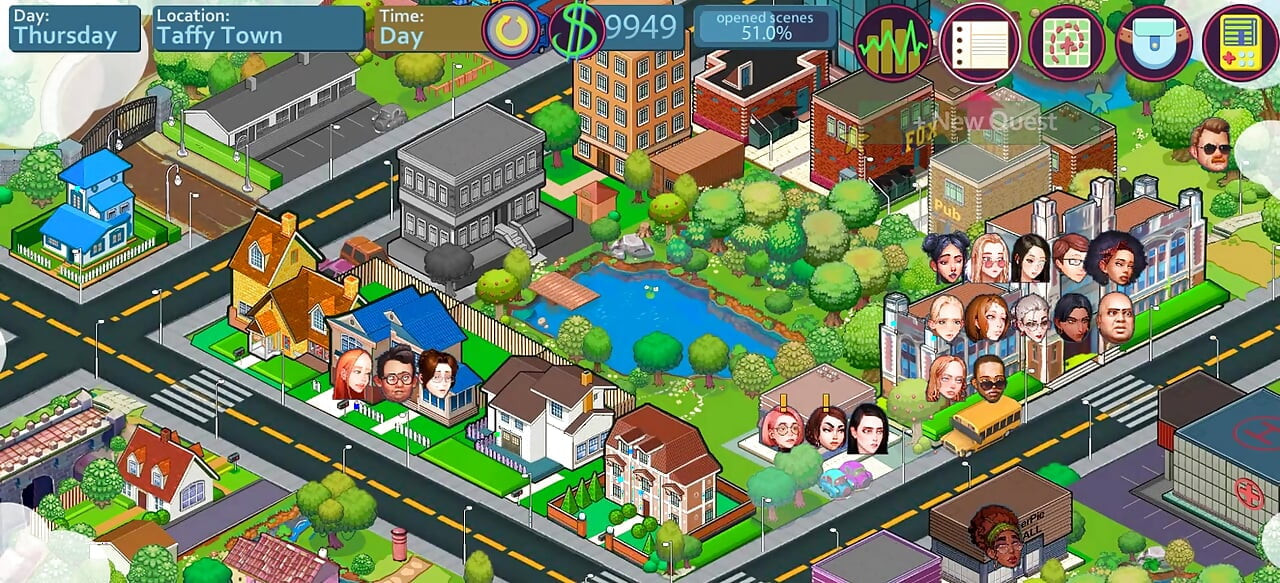Open the map icon

(x=1067, y=42)
